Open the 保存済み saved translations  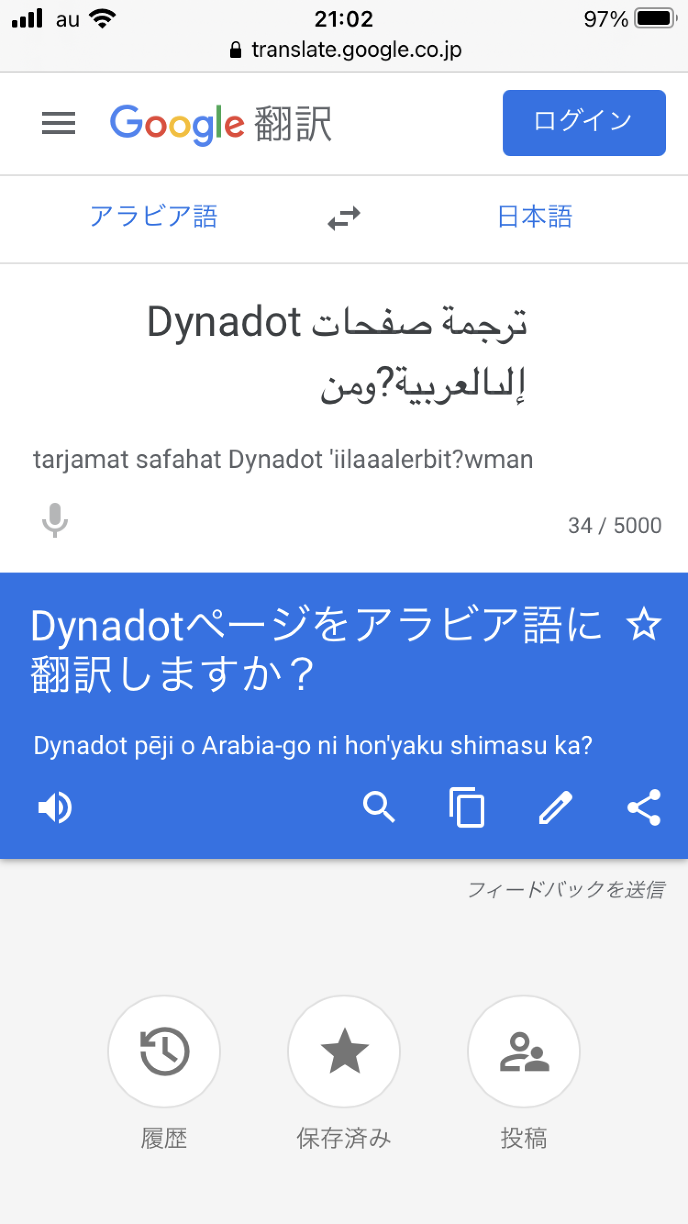(x=344, y=1052)
